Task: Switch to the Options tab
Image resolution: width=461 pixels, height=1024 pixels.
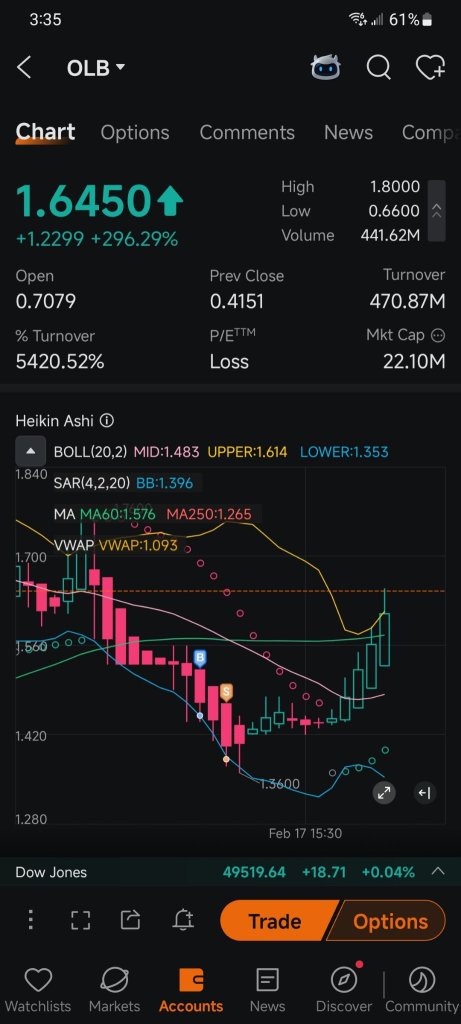Action: coord(135,133)
